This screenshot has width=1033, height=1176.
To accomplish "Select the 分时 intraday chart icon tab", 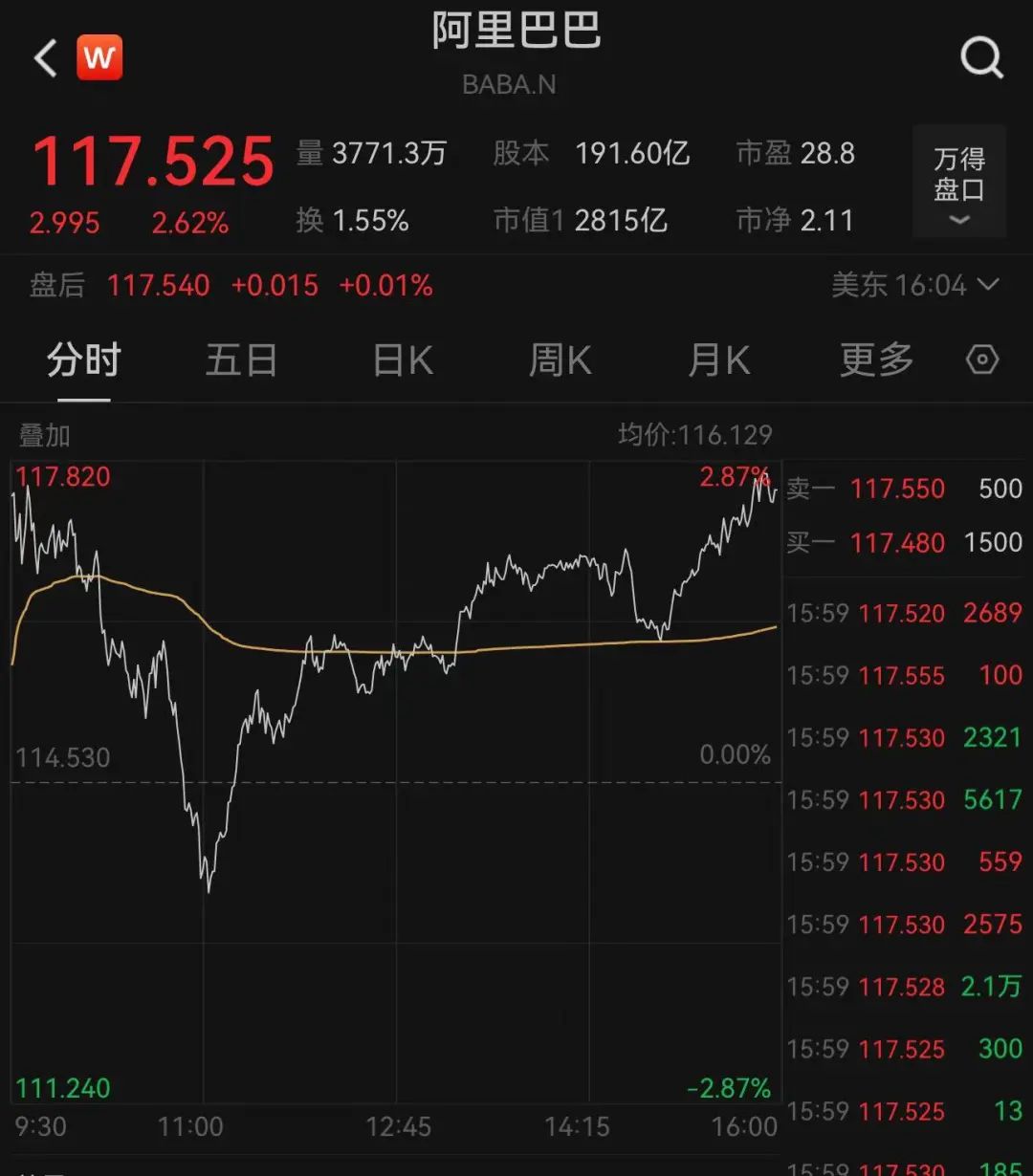I will pyautogui.click(x=82, y=360).
